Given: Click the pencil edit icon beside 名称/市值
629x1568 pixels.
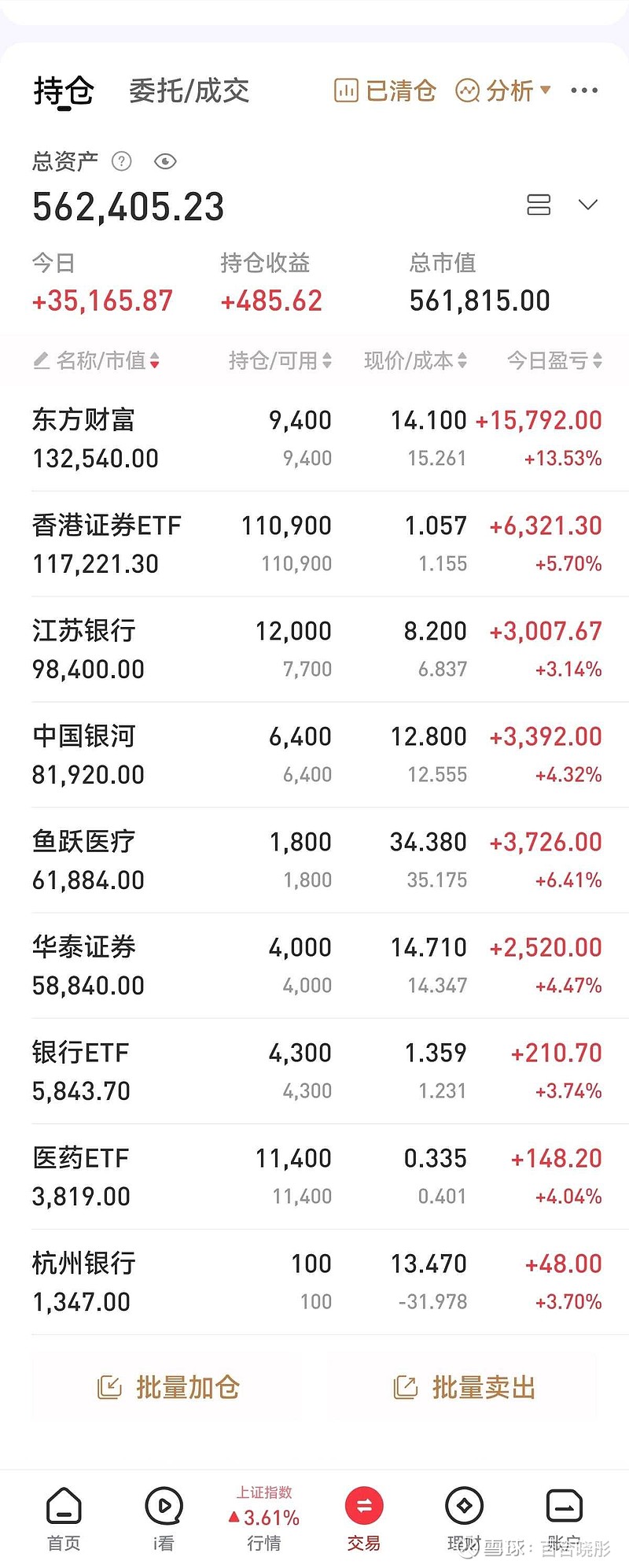Looking at the screenshot, I should pyautogui.click(x=41, y=361).
